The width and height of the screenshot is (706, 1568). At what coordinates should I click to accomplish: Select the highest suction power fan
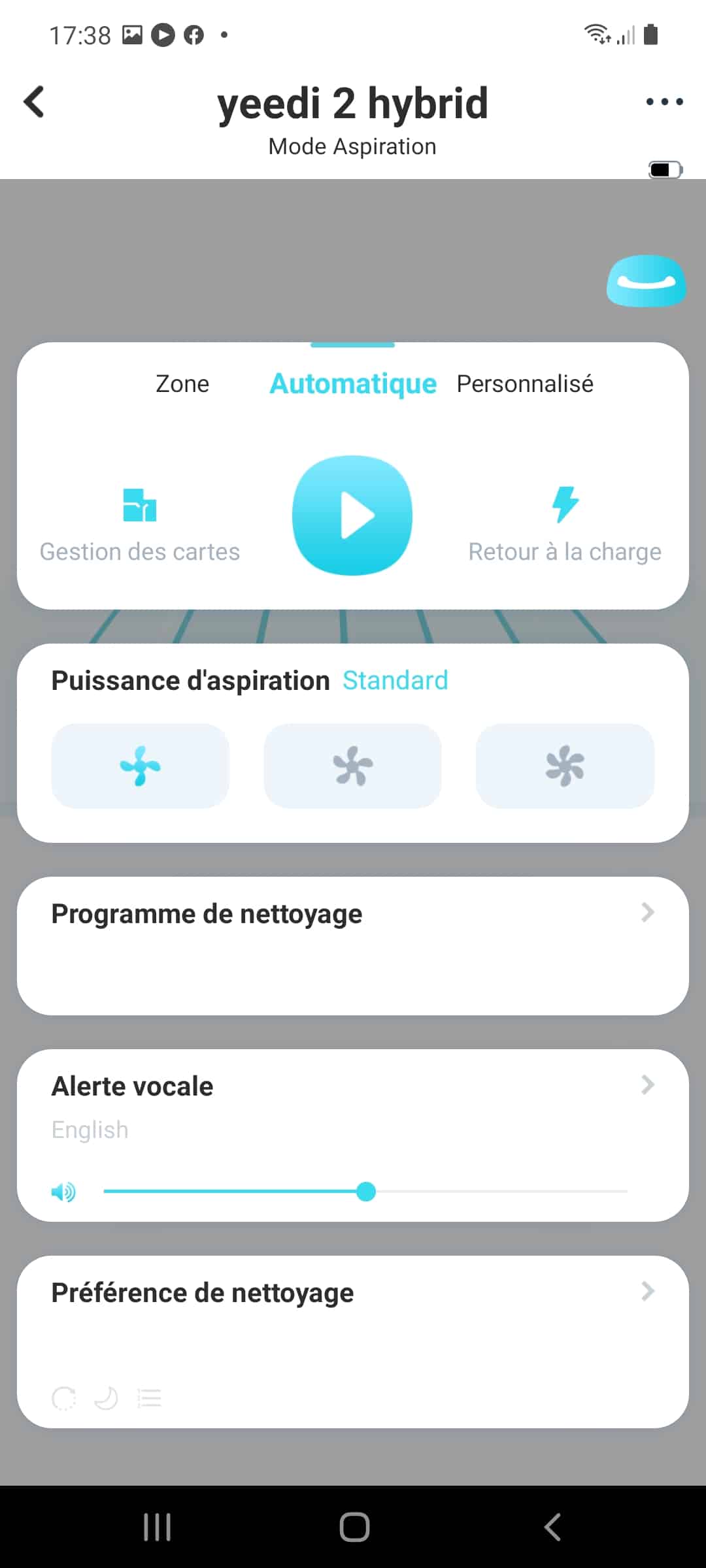565,766
